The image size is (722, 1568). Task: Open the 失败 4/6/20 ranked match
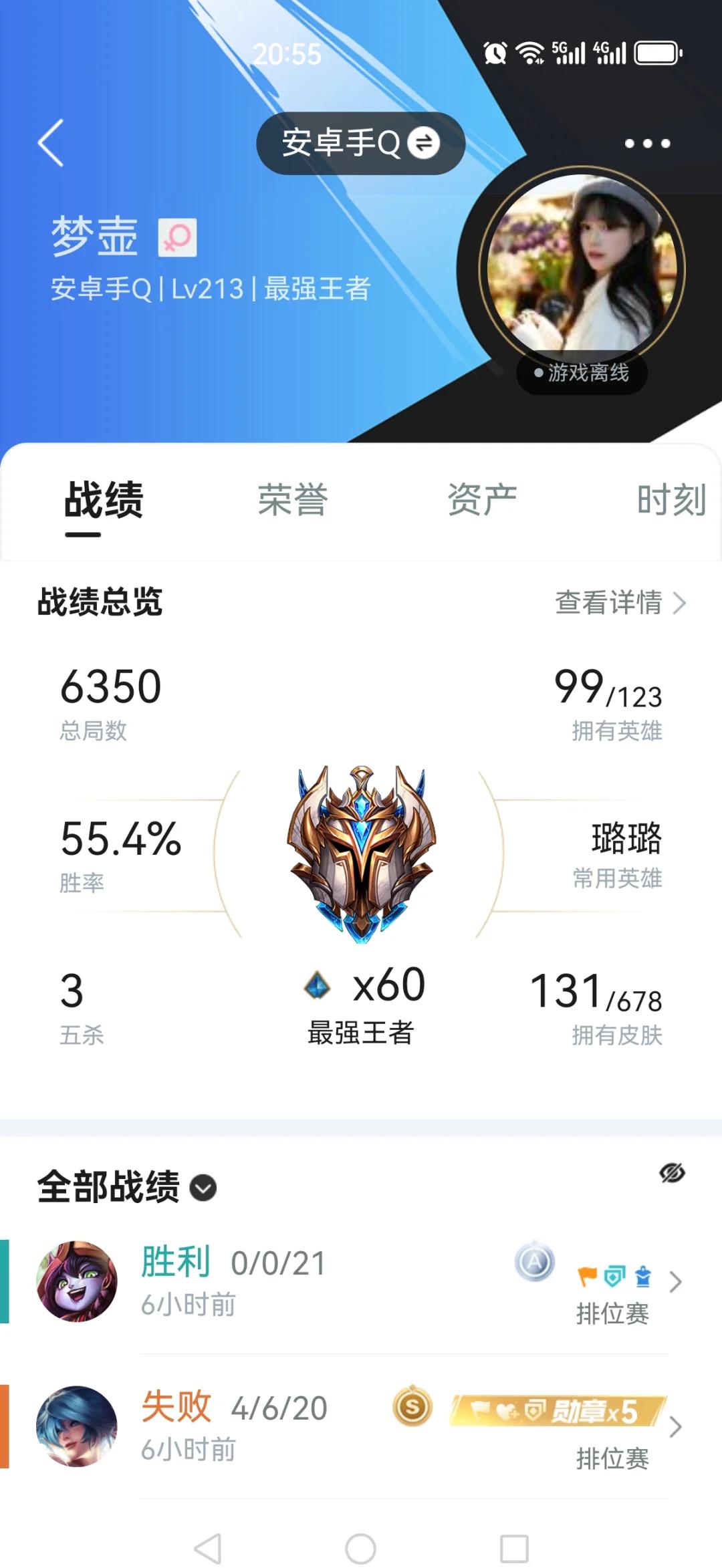(x=361, y=1427)
